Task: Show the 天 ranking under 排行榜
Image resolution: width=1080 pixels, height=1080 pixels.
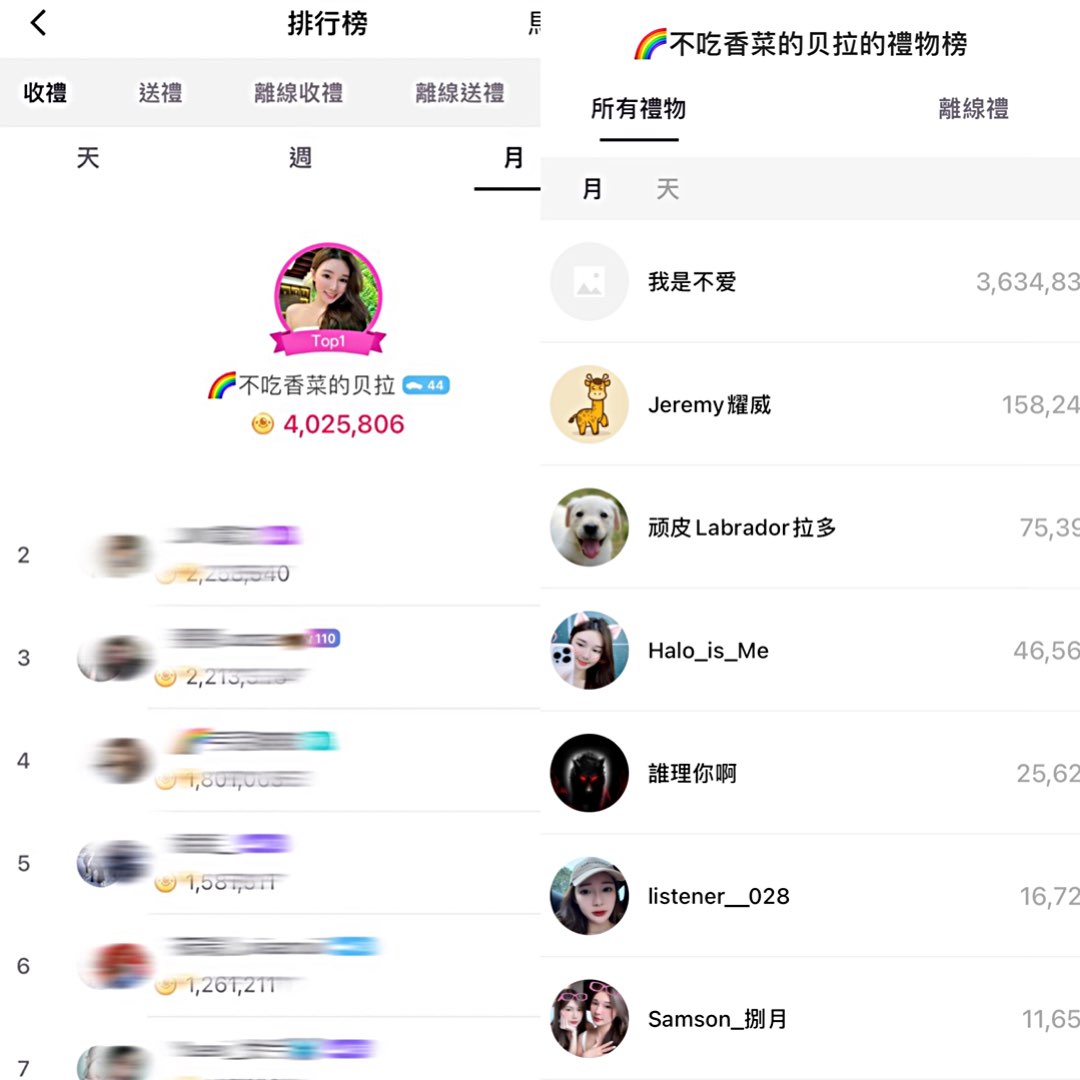Action: 88,158
